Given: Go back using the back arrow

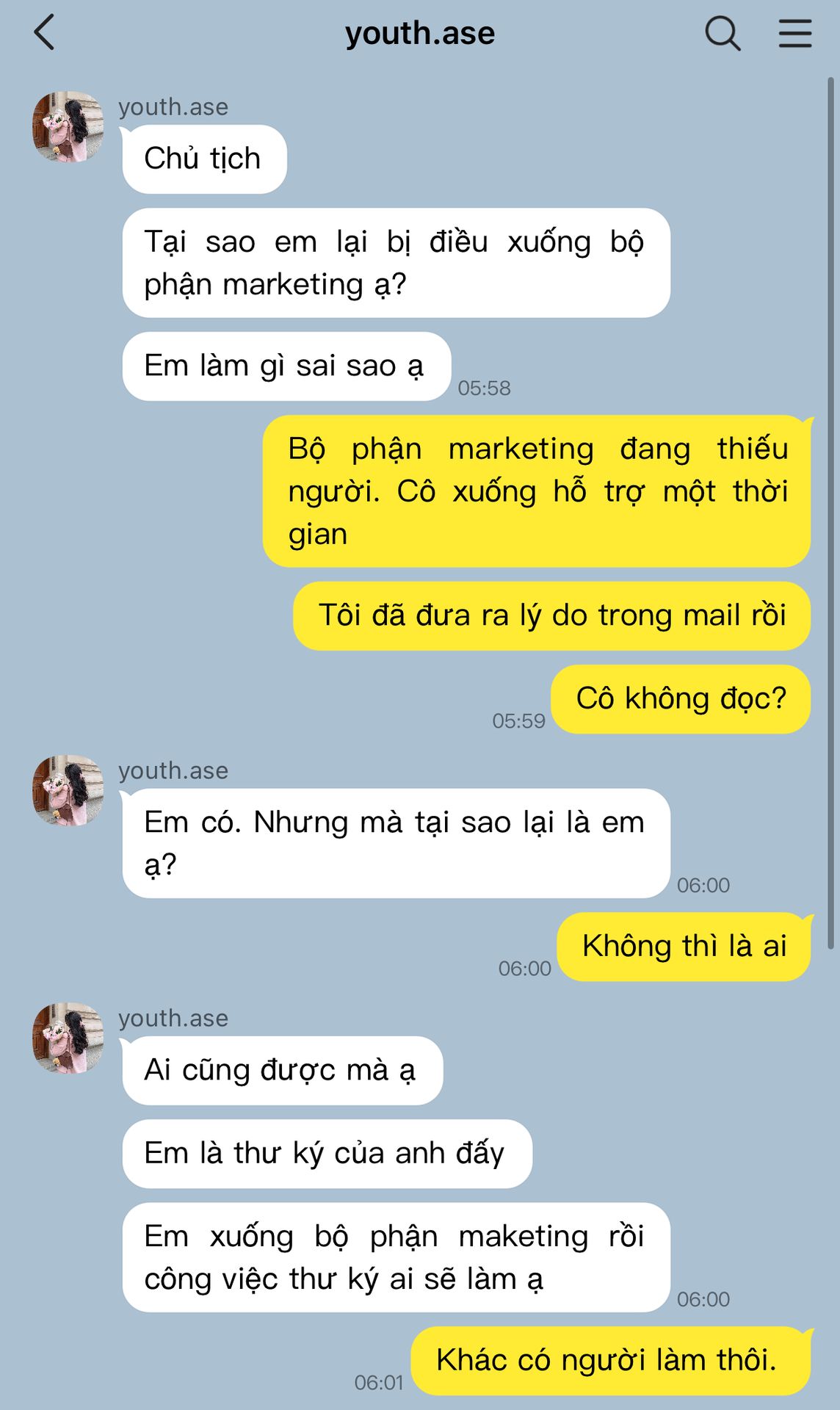Looking at the screenshot, I should (45, 33).
